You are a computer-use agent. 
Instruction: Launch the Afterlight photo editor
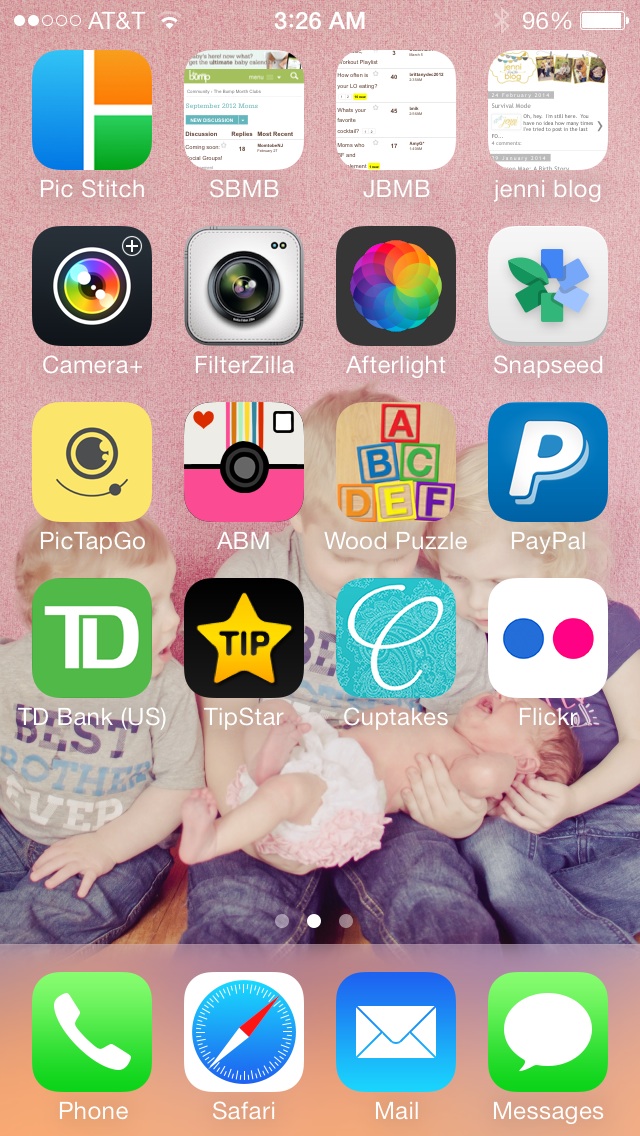[396, 286]
